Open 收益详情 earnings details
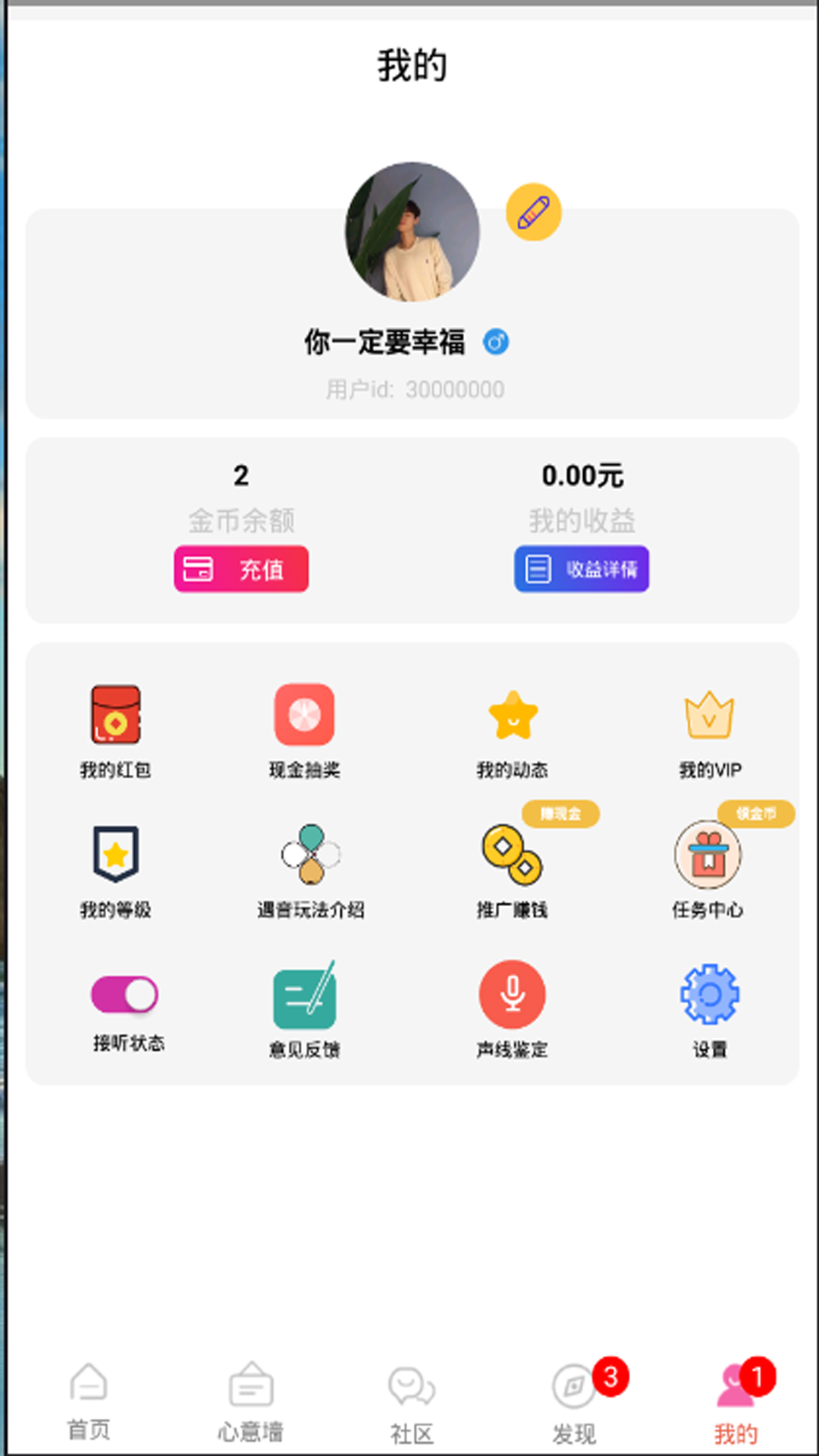Viewport: 819px width, 1456px height. coord(582,569)
